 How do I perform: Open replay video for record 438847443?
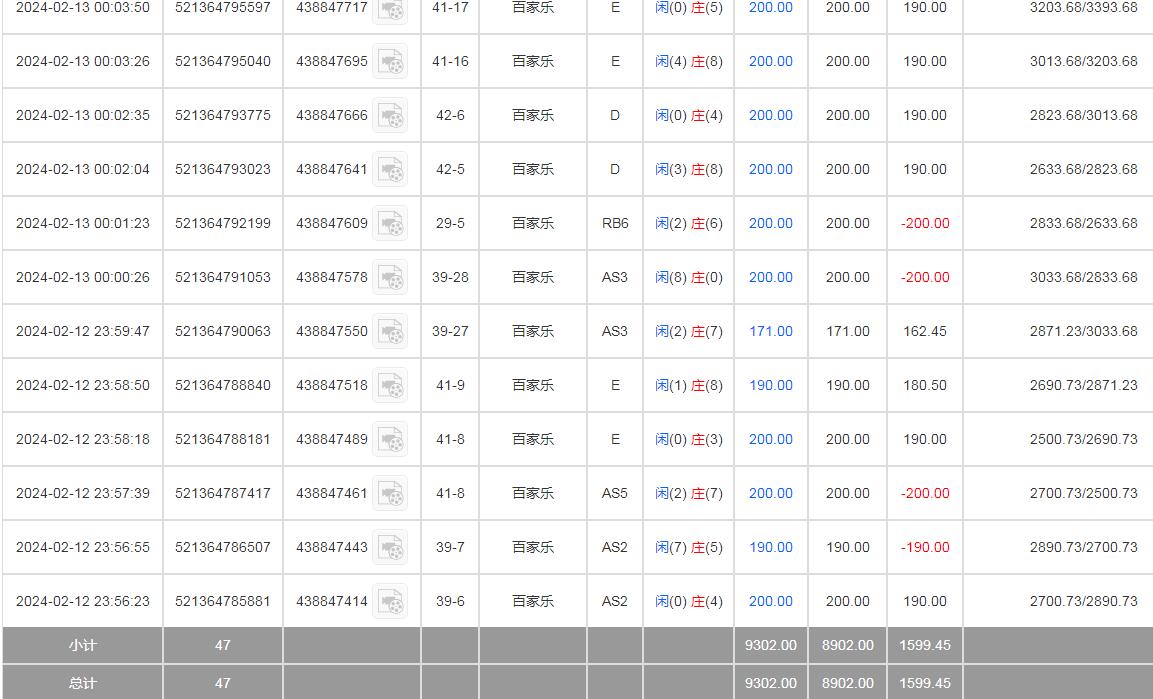pyautogui.click(x=390, y=548)
